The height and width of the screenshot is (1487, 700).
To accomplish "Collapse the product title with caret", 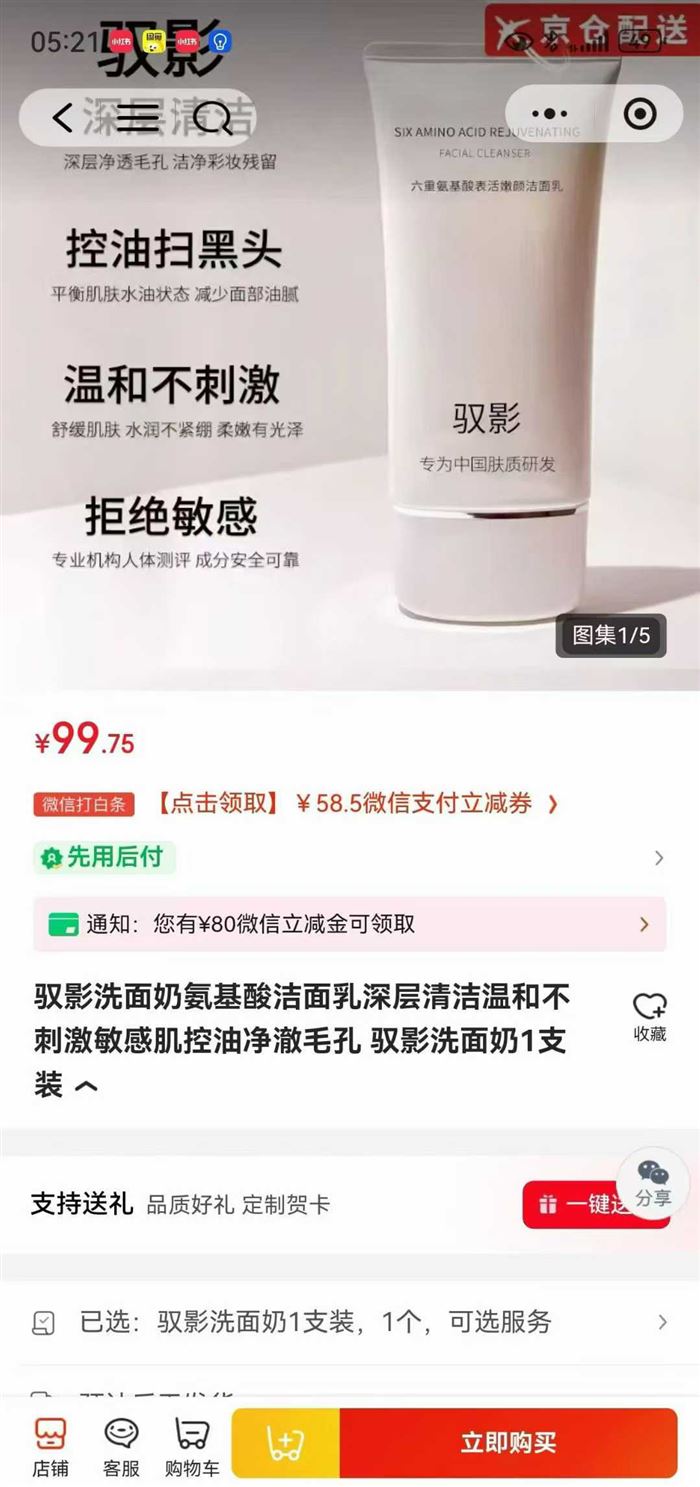I will click(87, 1086).
